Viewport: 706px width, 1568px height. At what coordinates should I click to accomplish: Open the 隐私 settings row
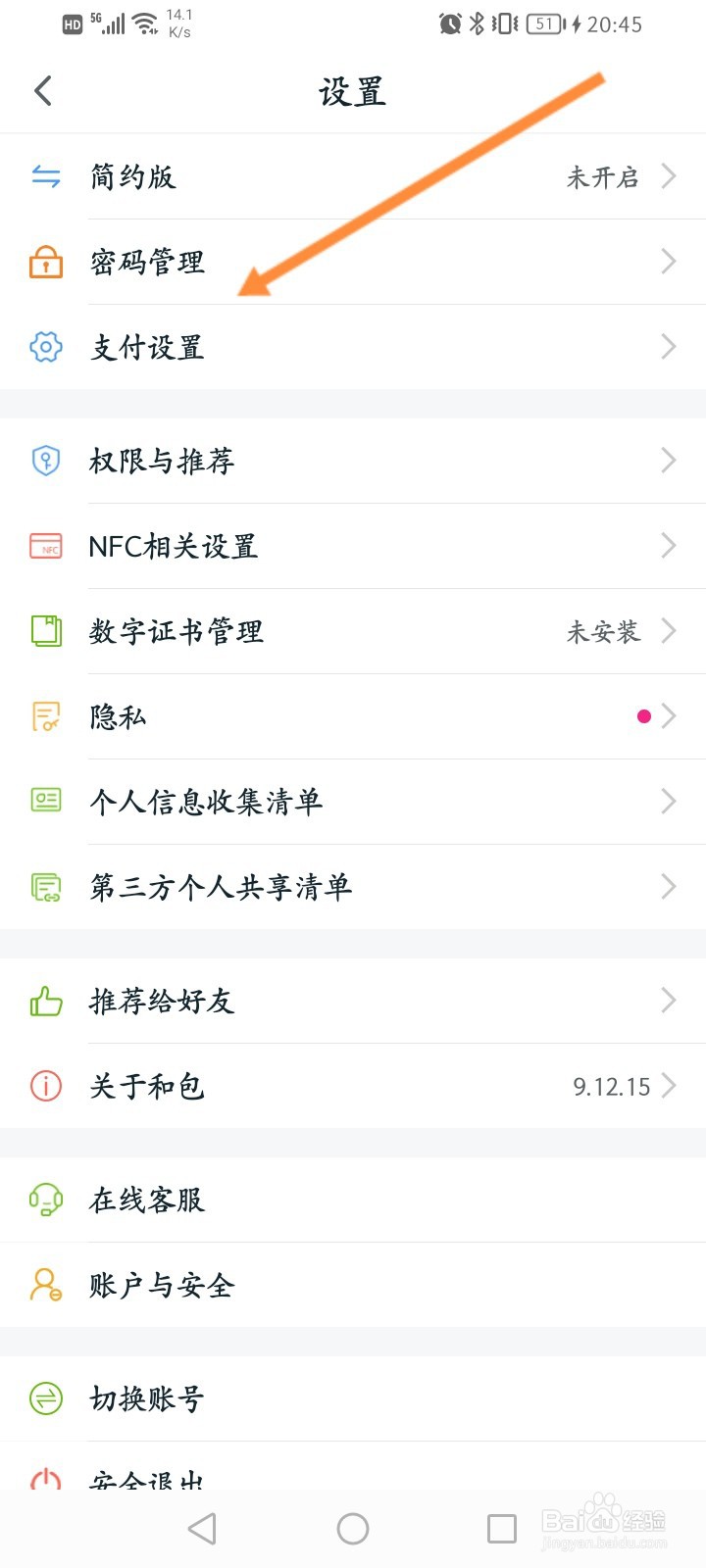tap(353, 716)
